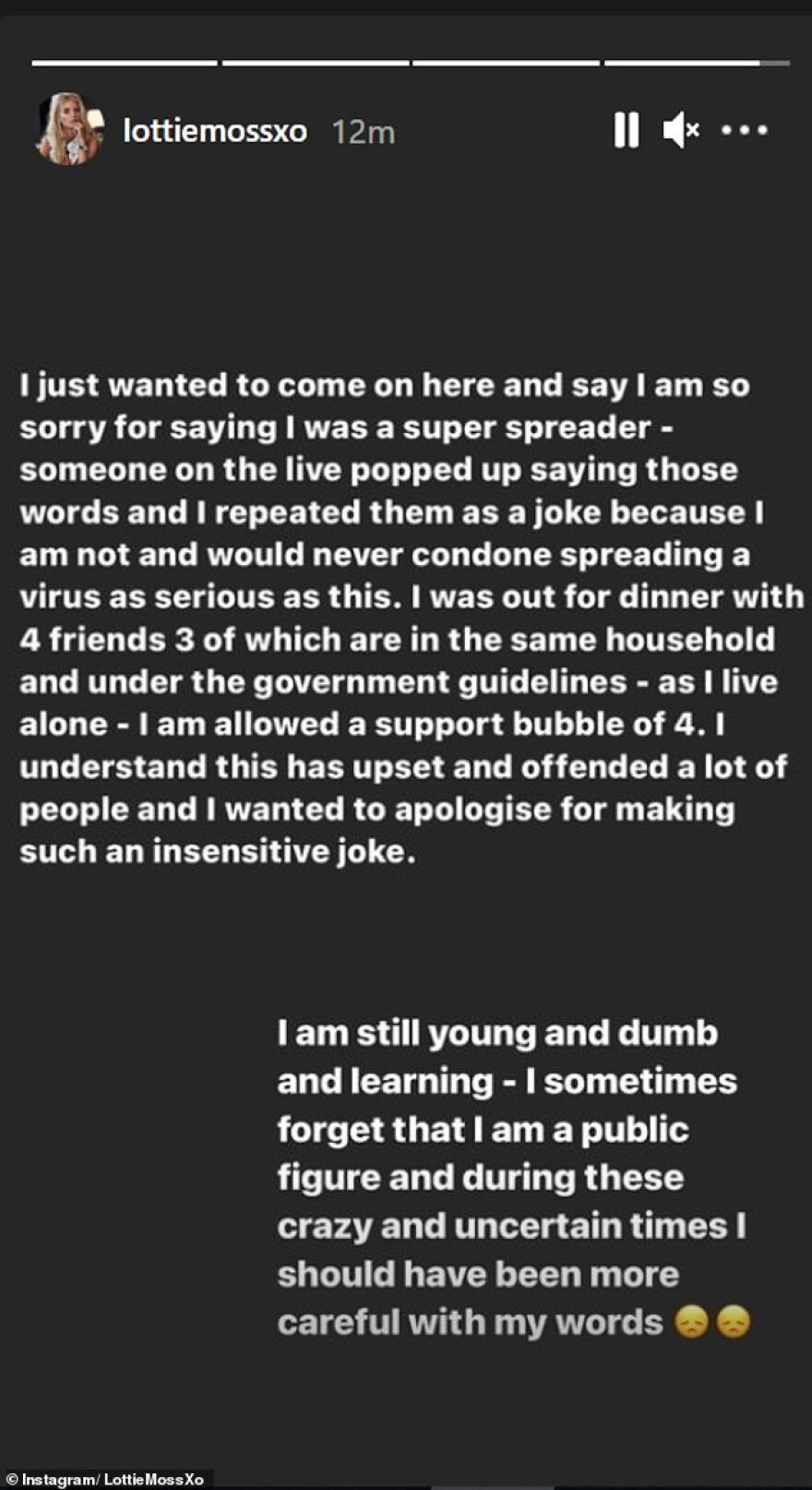
Task: Open the three-dot more options menu
Action: (x=745, y=130)
